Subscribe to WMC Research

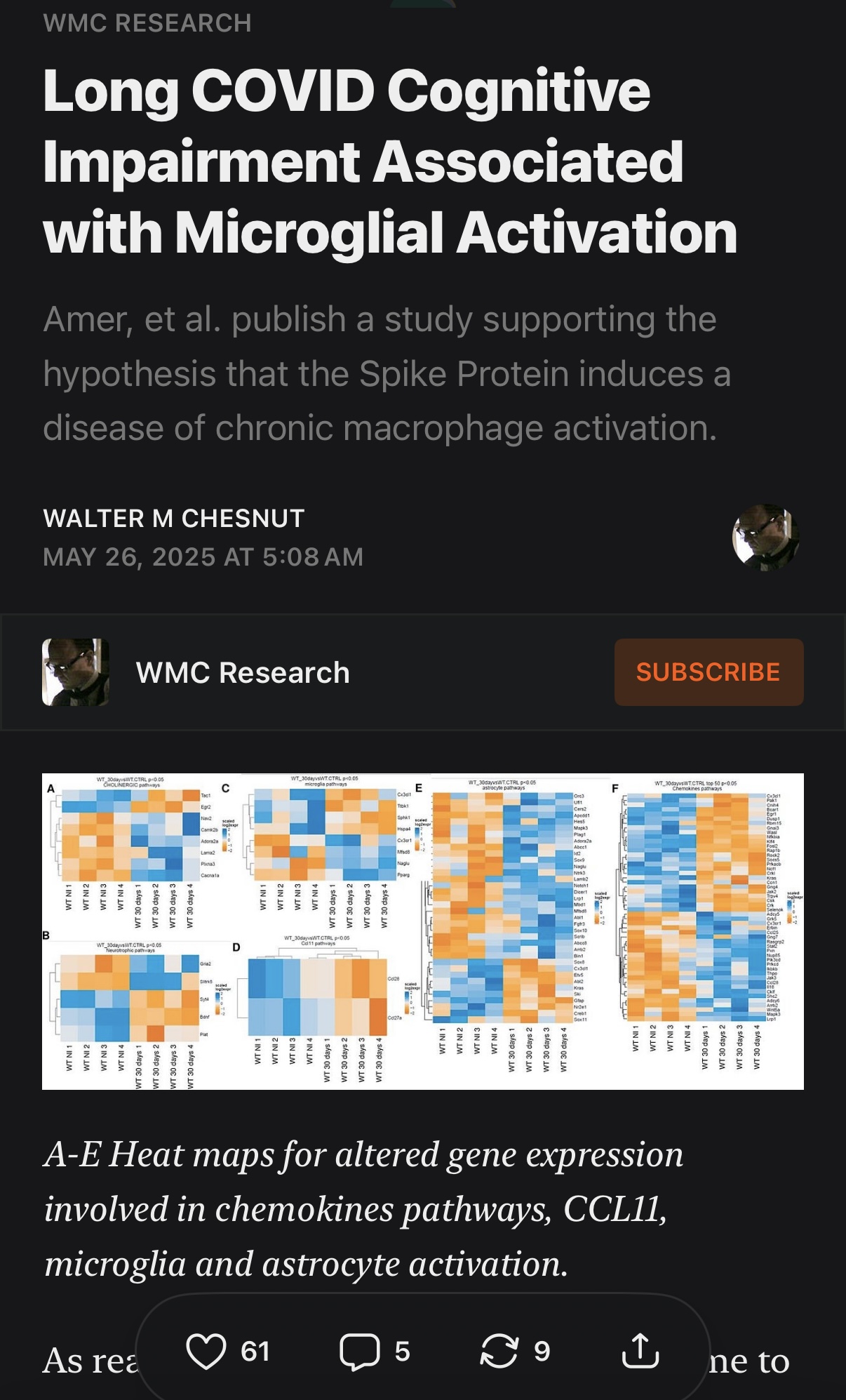tap(709, 672)
